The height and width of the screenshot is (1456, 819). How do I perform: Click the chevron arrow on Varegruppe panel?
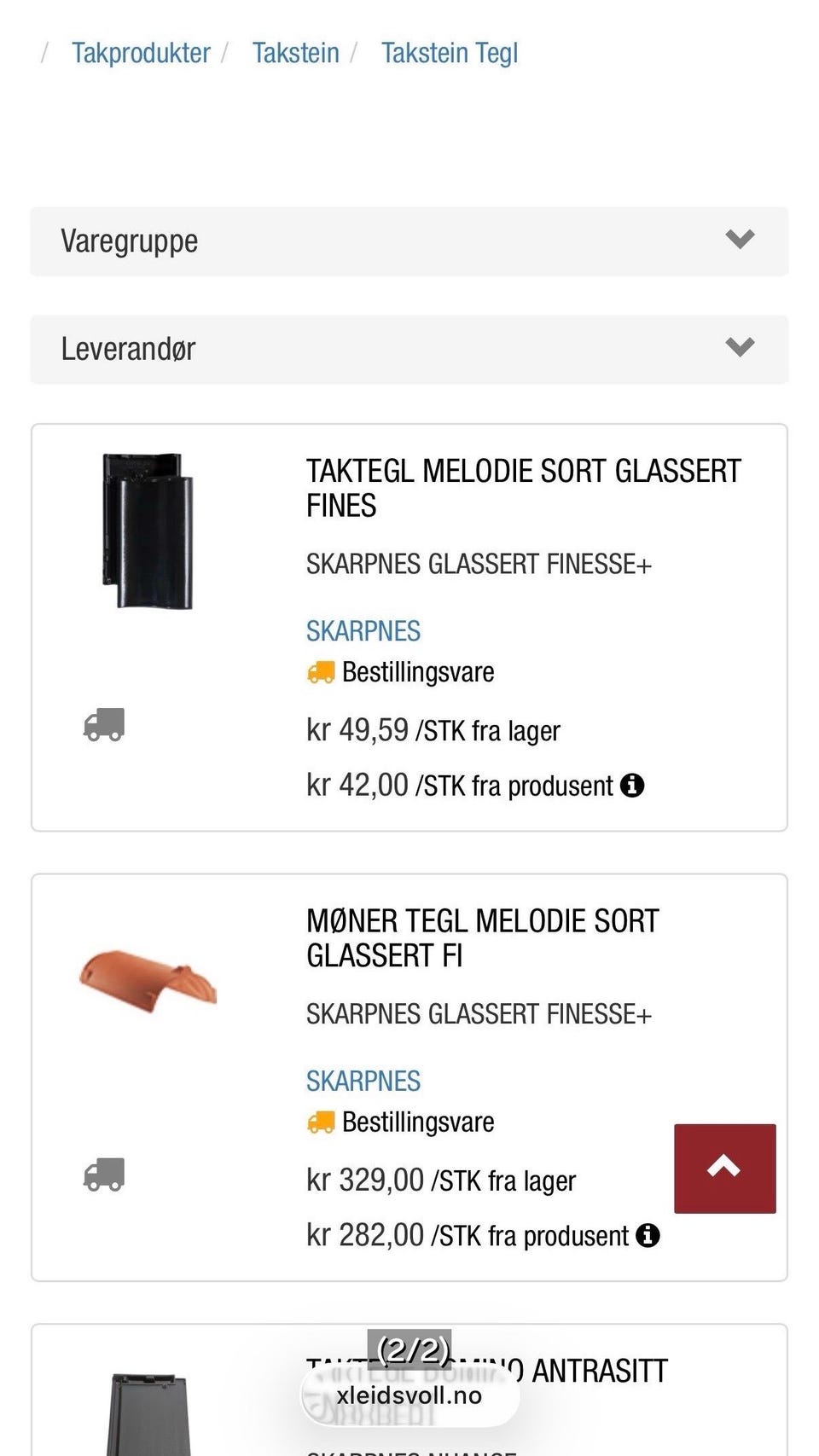point(740,240)
